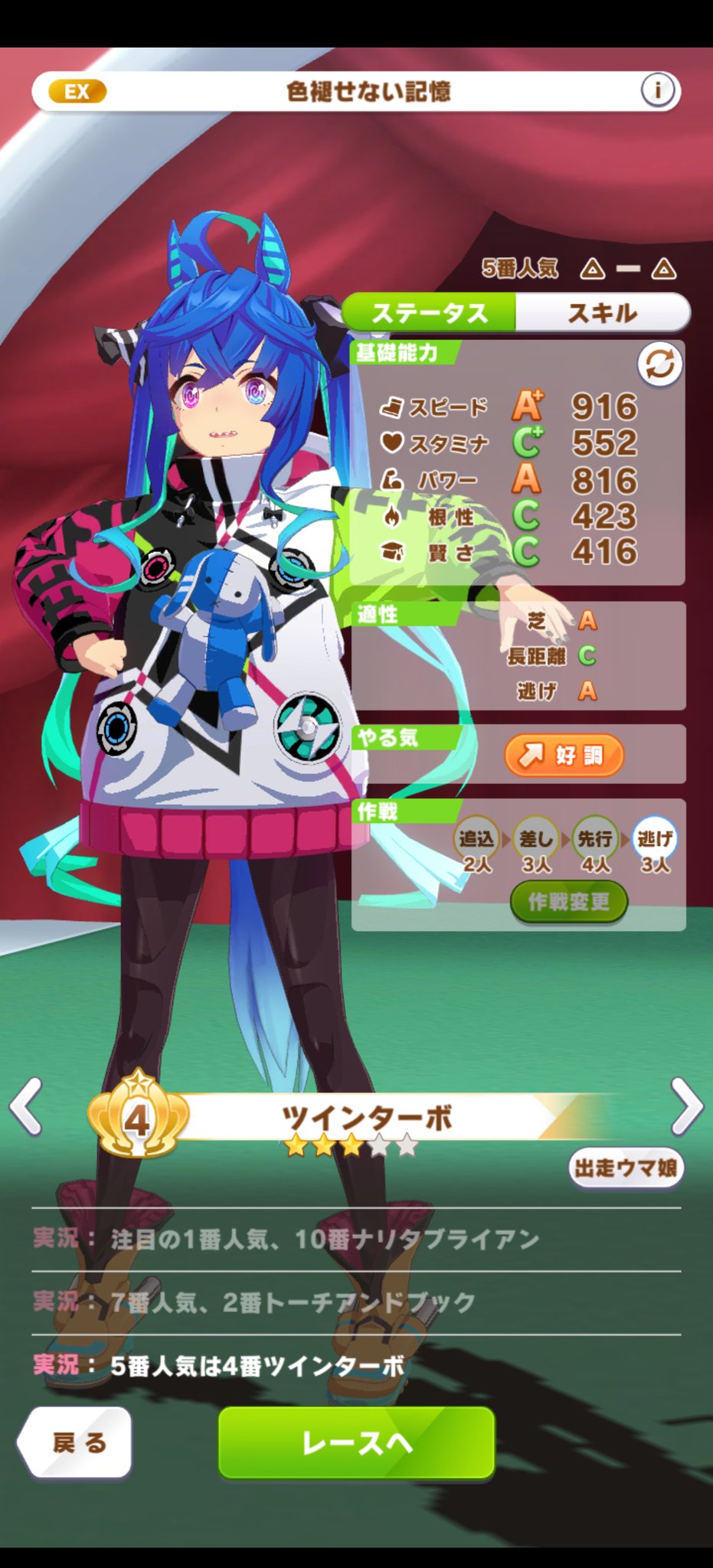
Task: Select the ステータス tab
Action: point(430,312)
